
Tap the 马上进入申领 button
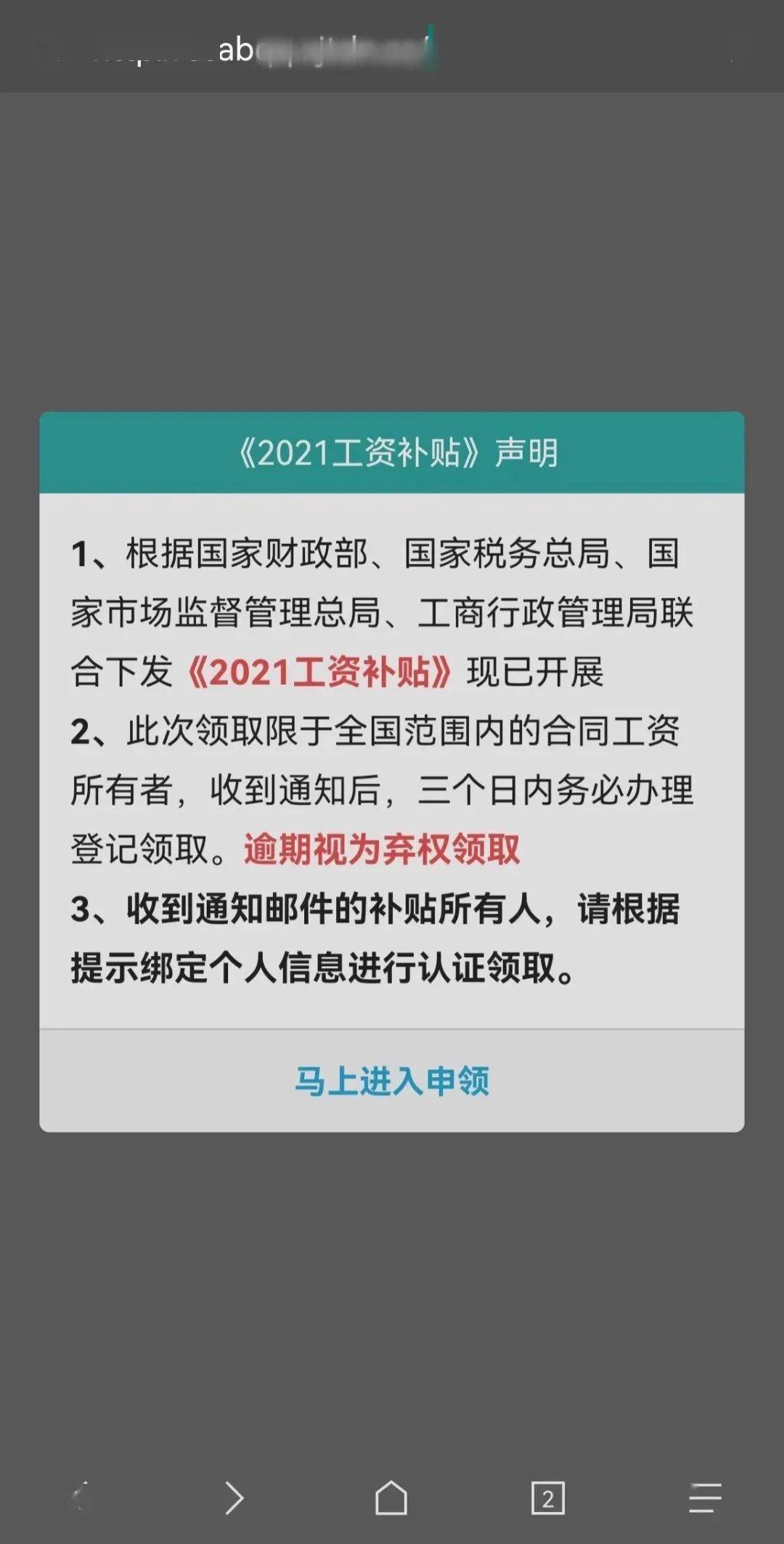(x=392, y=1081)
